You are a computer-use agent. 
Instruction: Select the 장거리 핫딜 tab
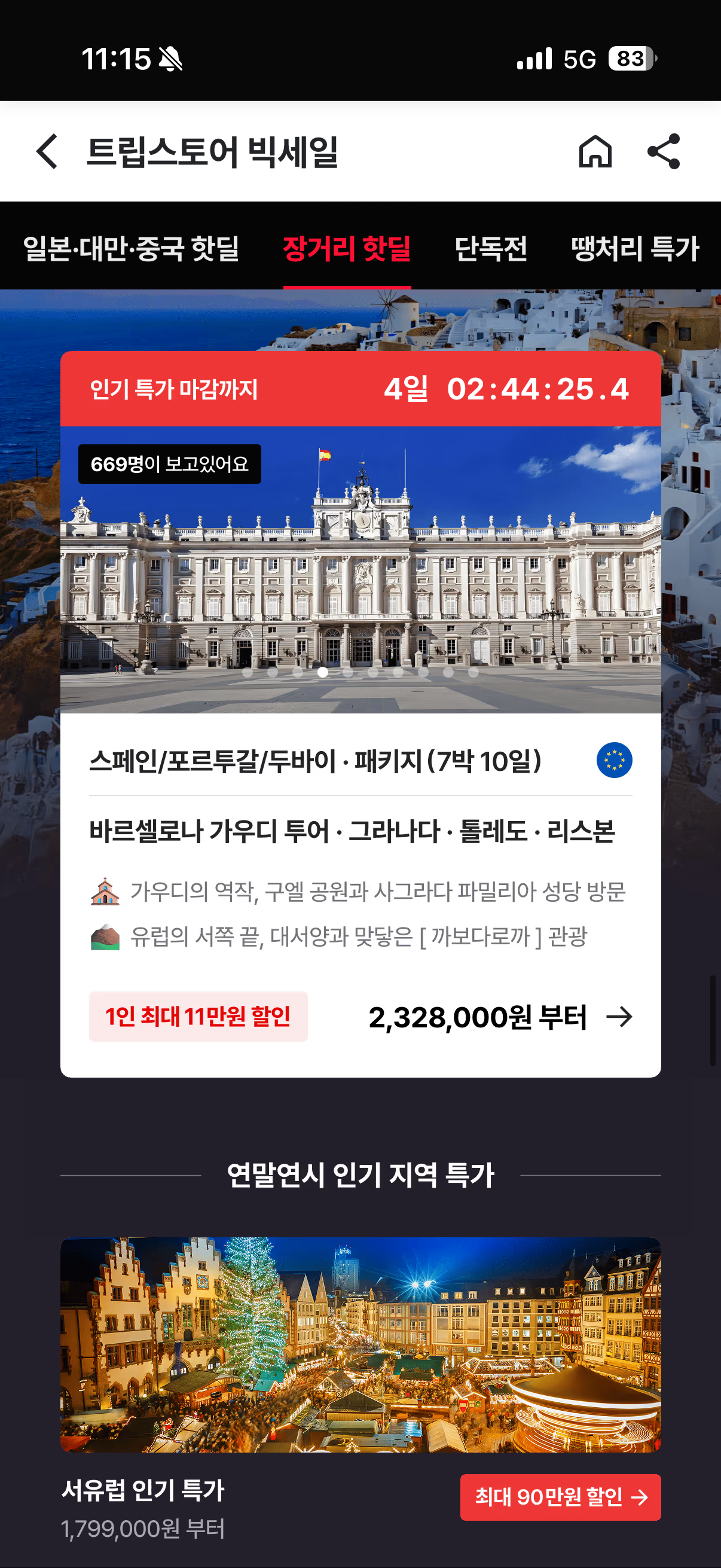point(347,248)
